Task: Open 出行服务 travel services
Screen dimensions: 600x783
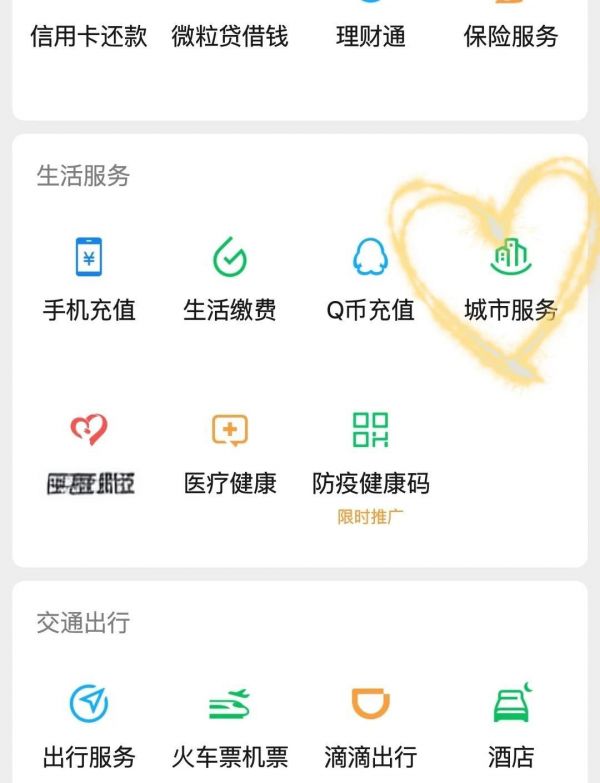Action: (x=89, y=724)
